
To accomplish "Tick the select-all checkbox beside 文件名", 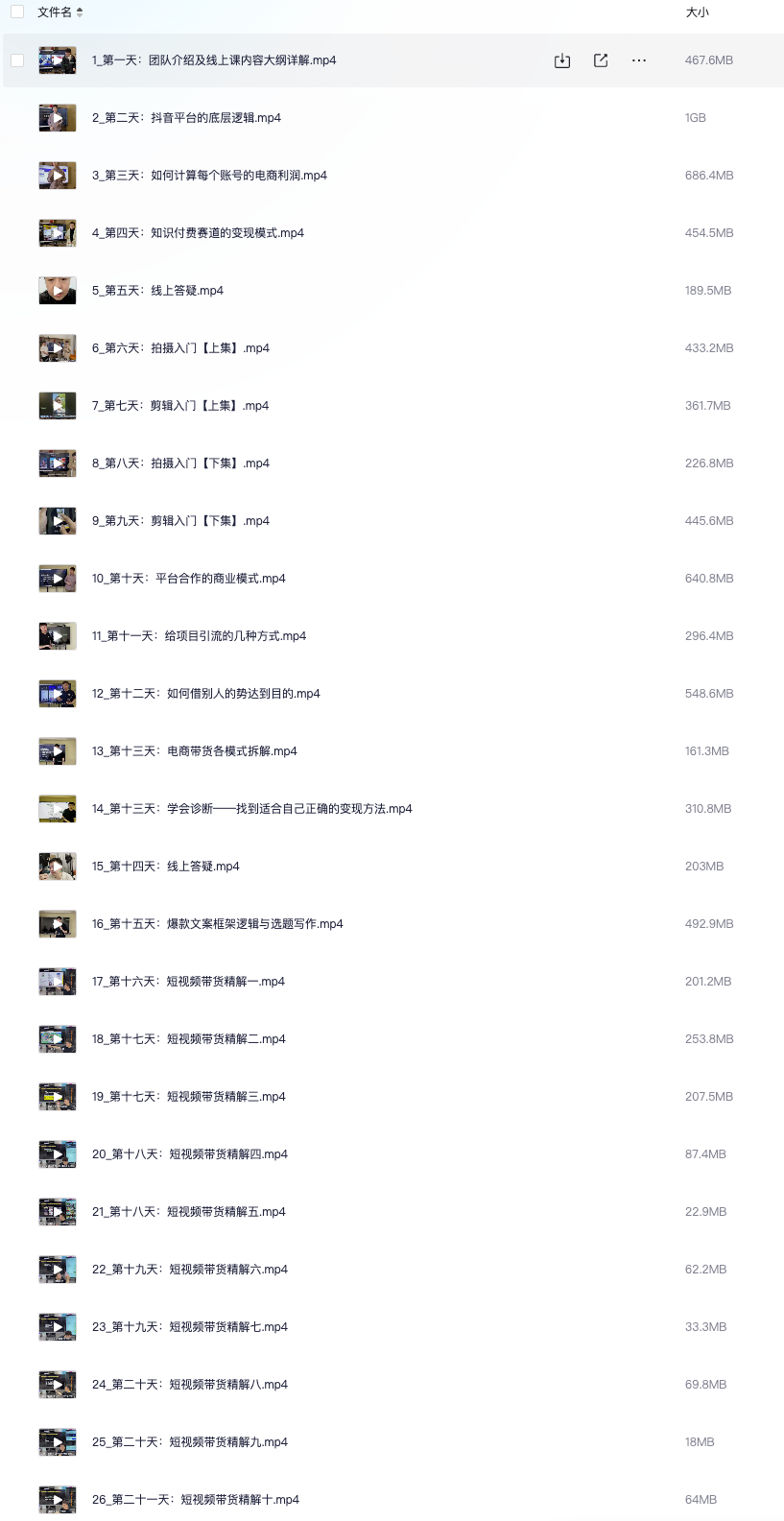I will coord(17,12).
